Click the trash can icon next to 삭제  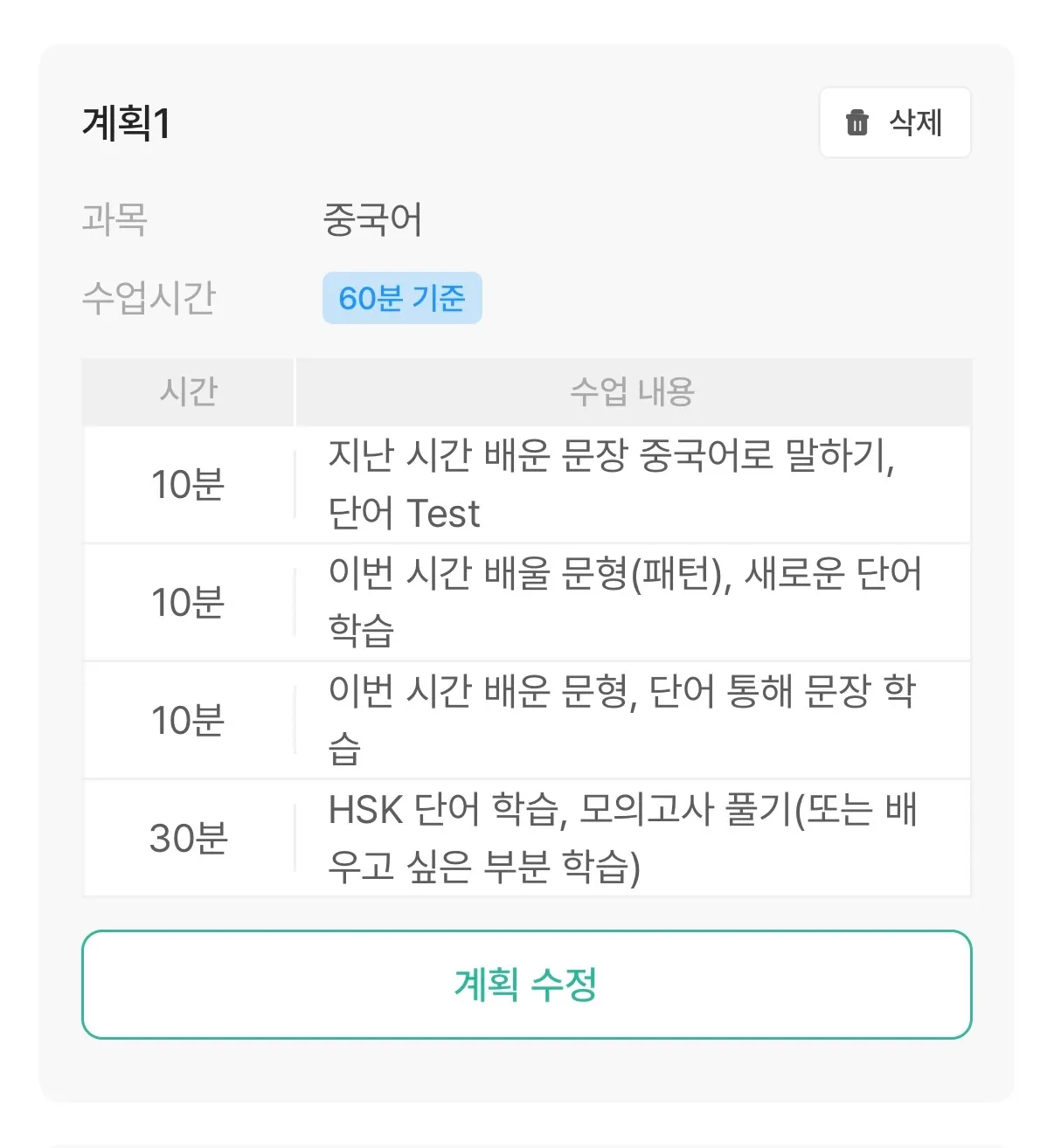[x=857, y=123]
